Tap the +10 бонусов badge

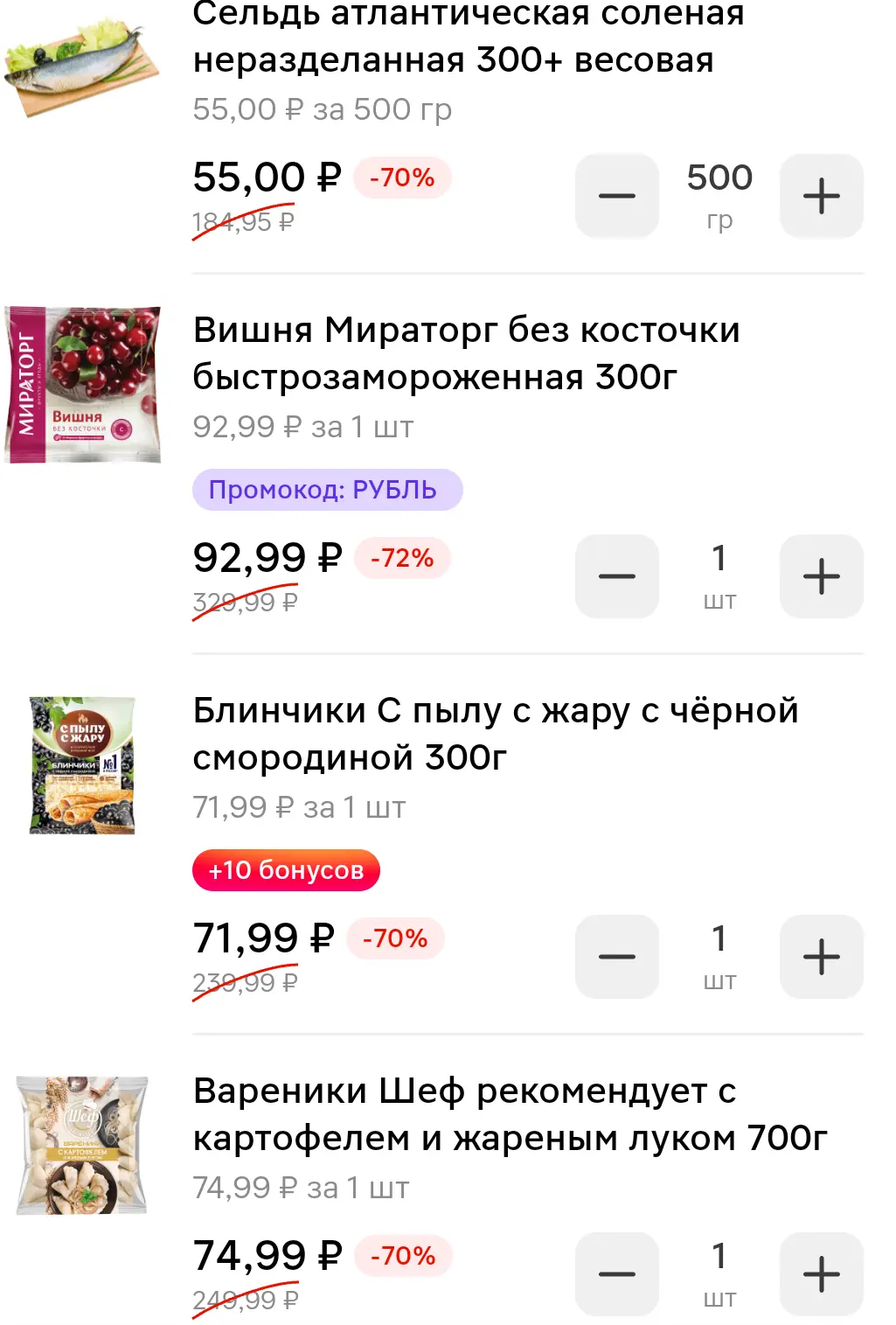[x=286, y=870]
